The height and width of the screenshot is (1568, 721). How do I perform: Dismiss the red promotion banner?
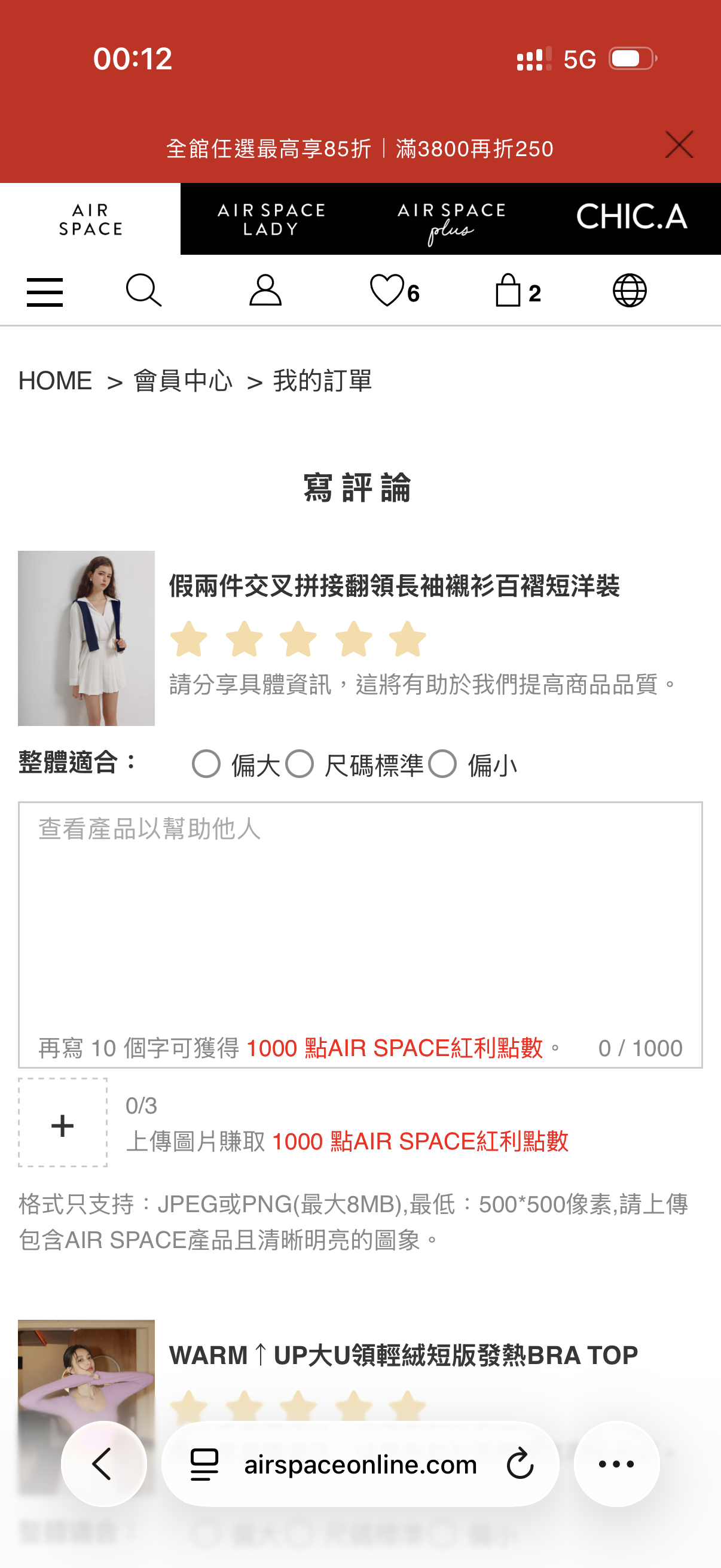[679, 145]
